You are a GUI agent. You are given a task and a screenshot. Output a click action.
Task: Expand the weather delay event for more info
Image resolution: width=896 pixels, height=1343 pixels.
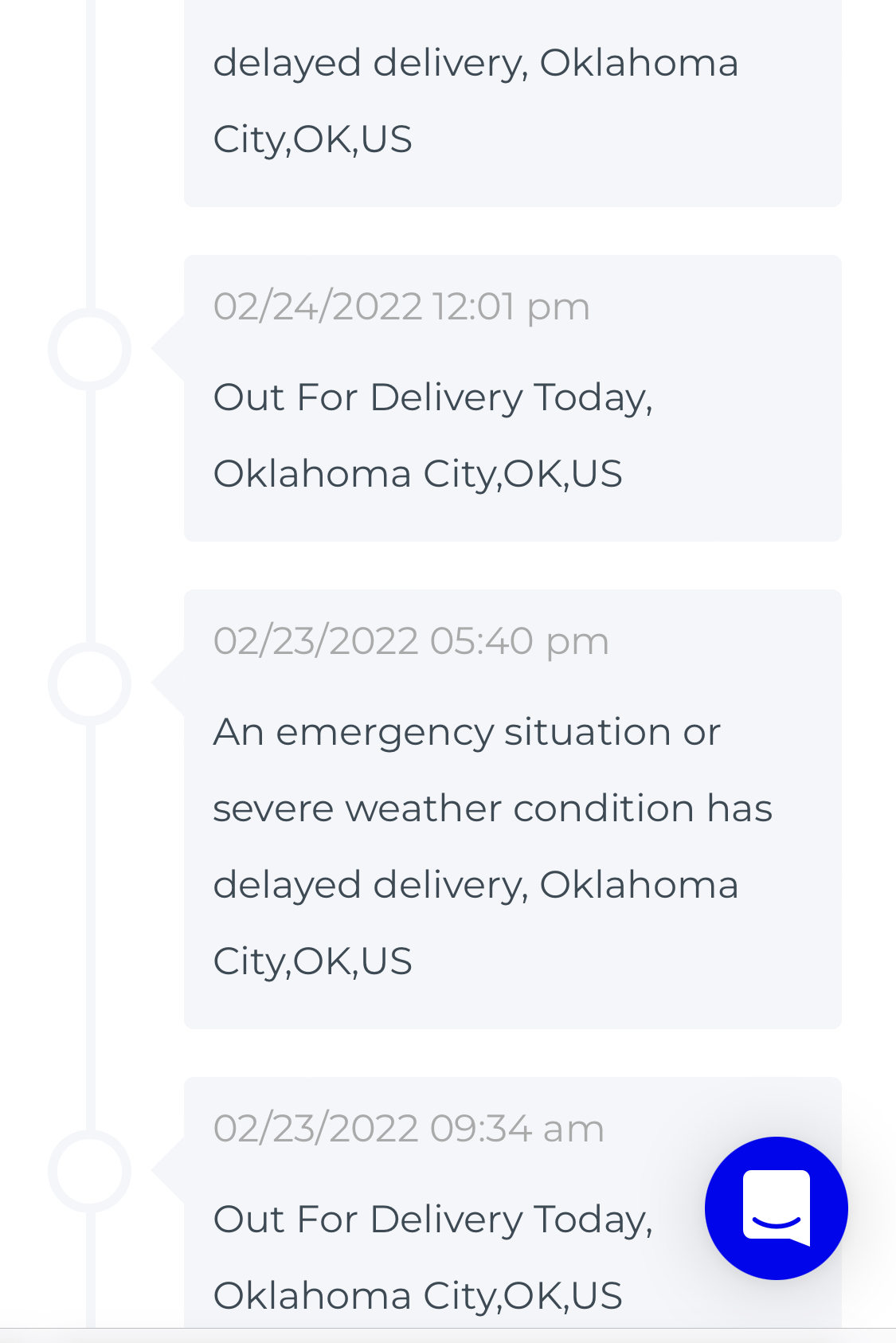512,807
